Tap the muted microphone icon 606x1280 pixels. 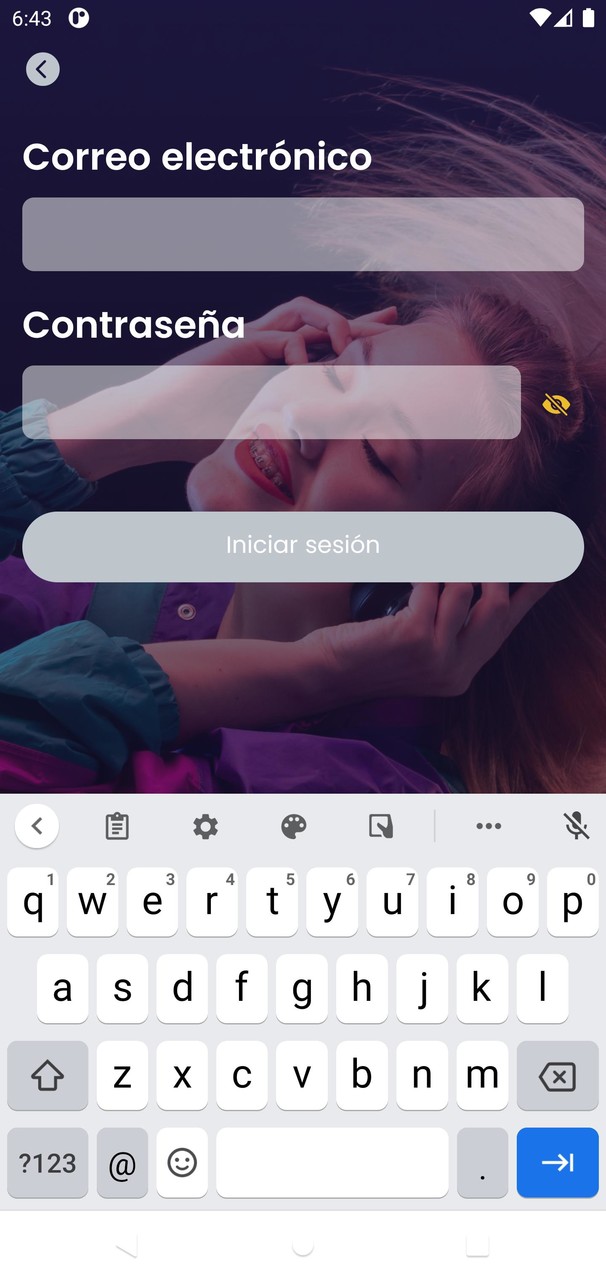point(575,826)
